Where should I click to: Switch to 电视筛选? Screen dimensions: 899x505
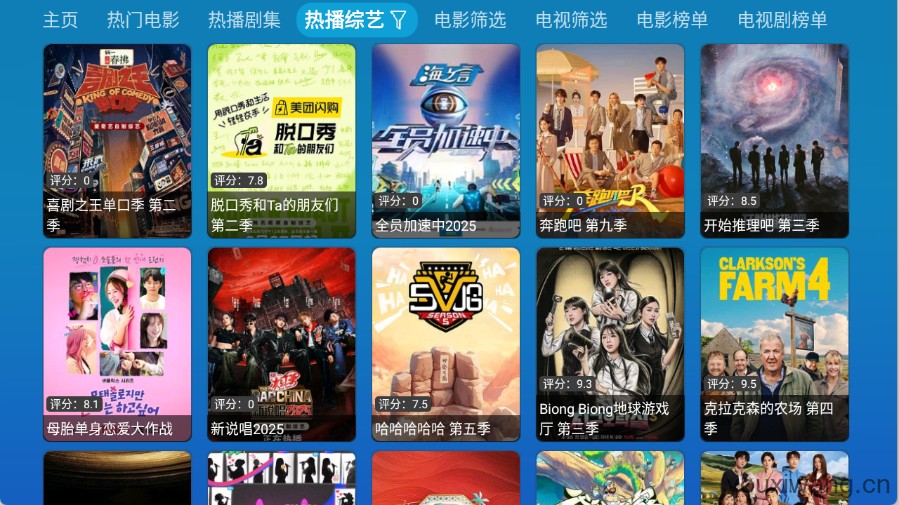coord(571,20)
